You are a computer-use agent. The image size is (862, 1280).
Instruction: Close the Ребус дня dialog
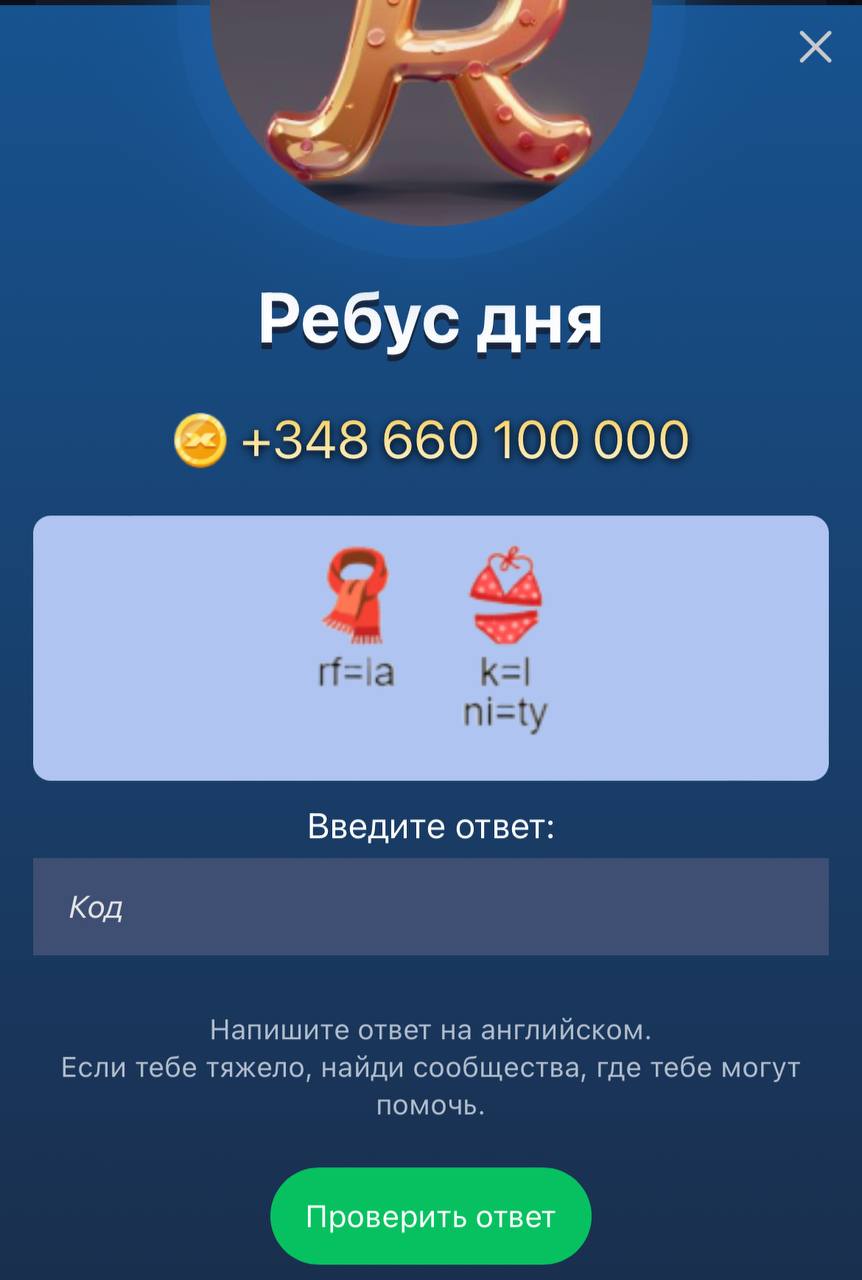pos(815,47)
